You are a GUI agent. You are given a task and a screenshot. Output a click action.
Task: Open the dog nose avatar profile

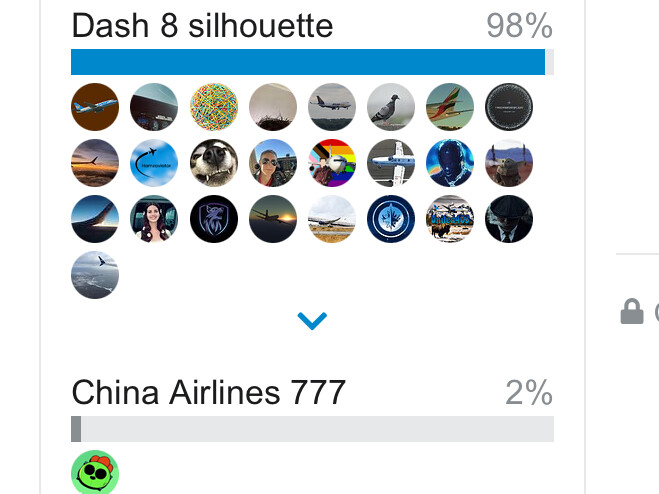point(214,163)
